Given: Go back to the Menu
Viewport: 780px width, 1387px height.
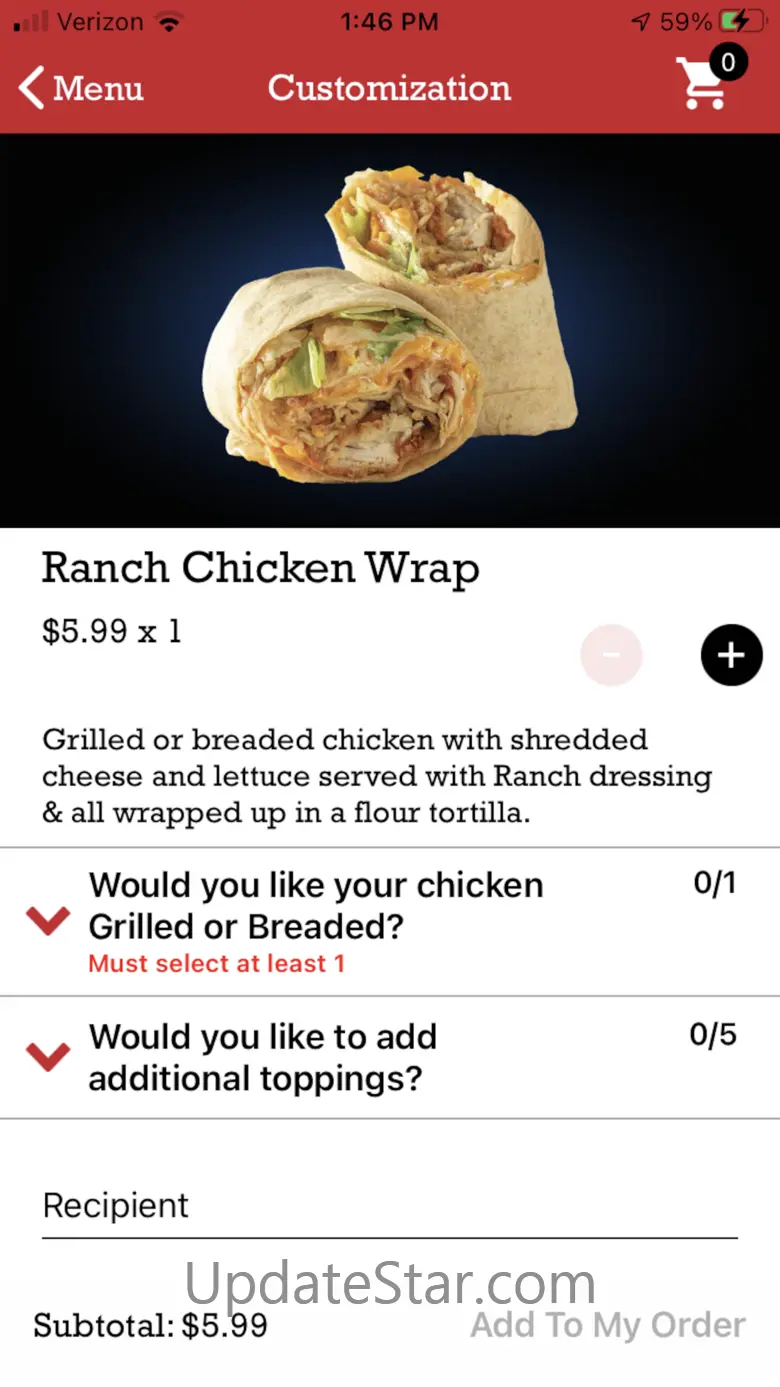Looking at the screenshot, I should [x=82, y=88].
